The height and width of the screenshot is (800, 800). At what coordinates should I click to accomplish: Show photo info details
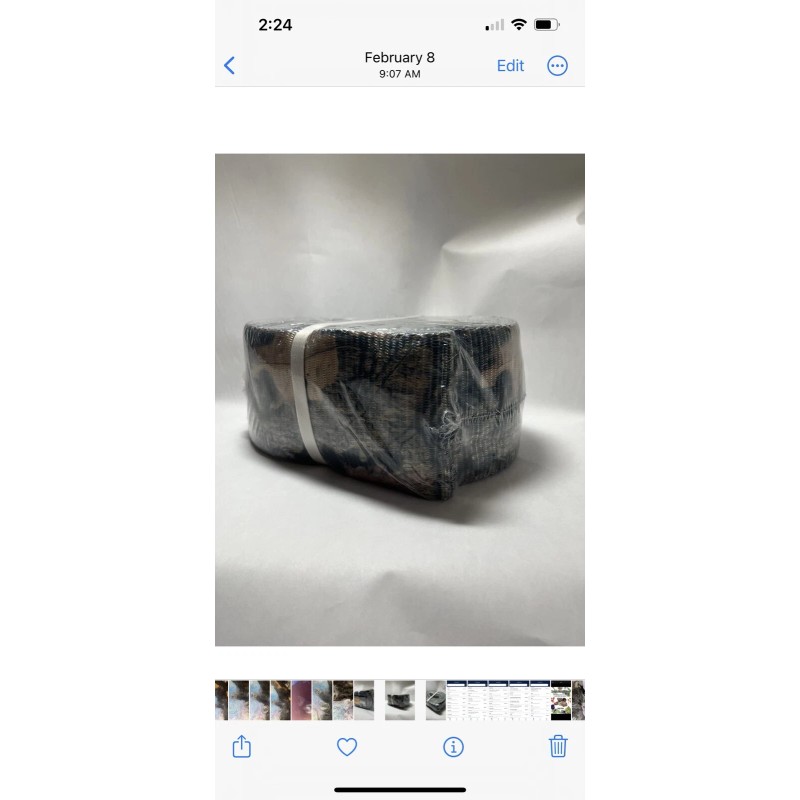[453, 746]
